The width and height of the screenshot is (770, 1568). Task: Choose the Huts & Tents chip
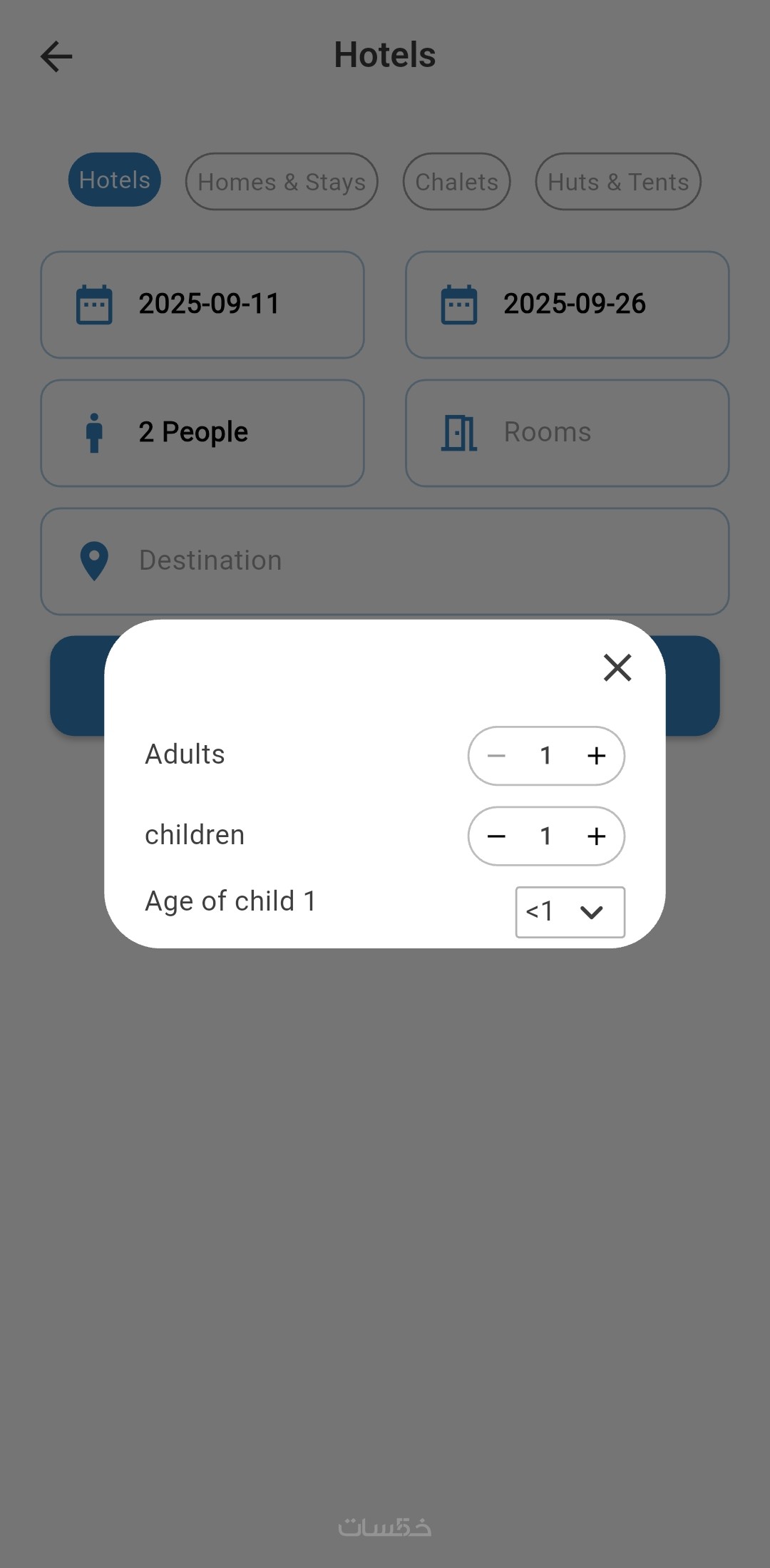618,182
